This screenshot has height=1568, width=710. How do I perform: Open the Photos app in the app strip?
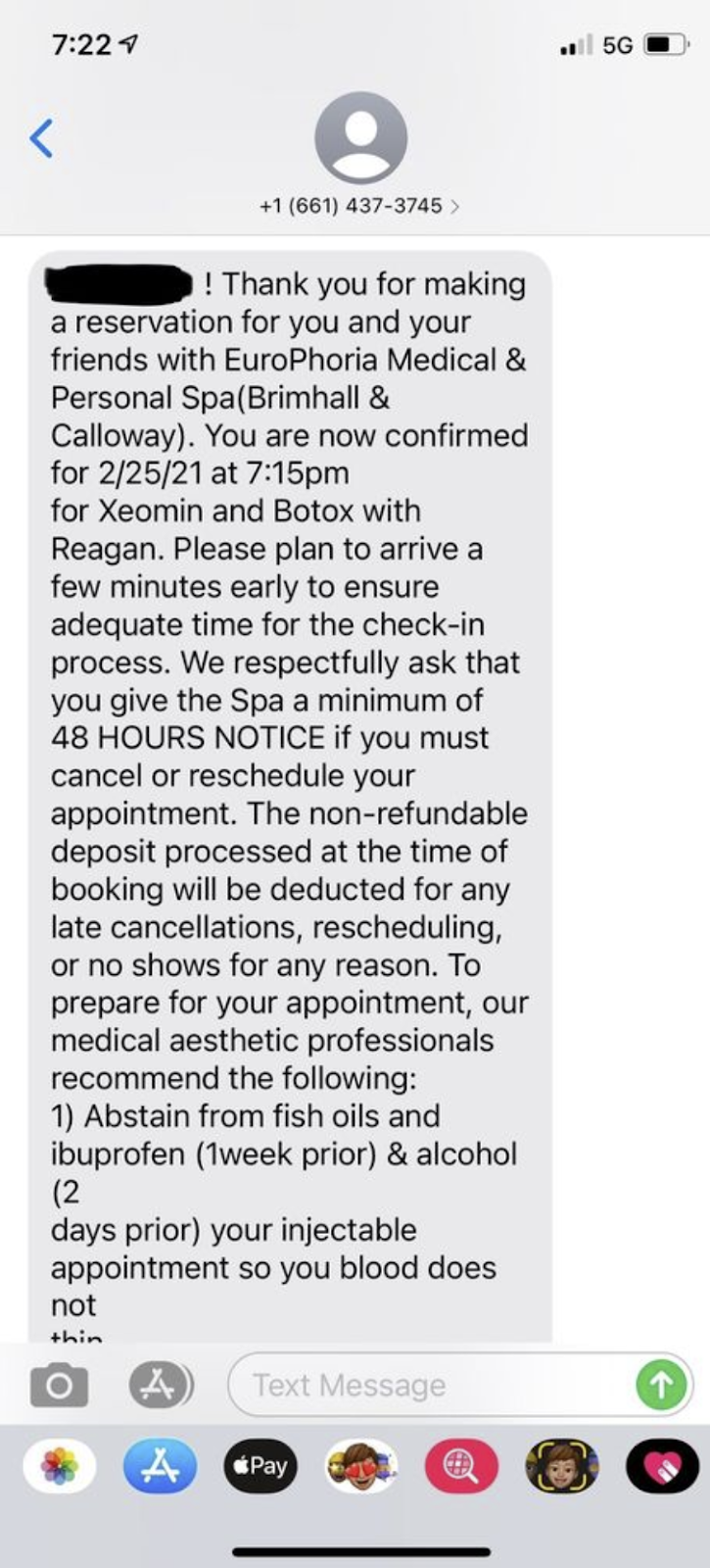tap(60, 1466)
